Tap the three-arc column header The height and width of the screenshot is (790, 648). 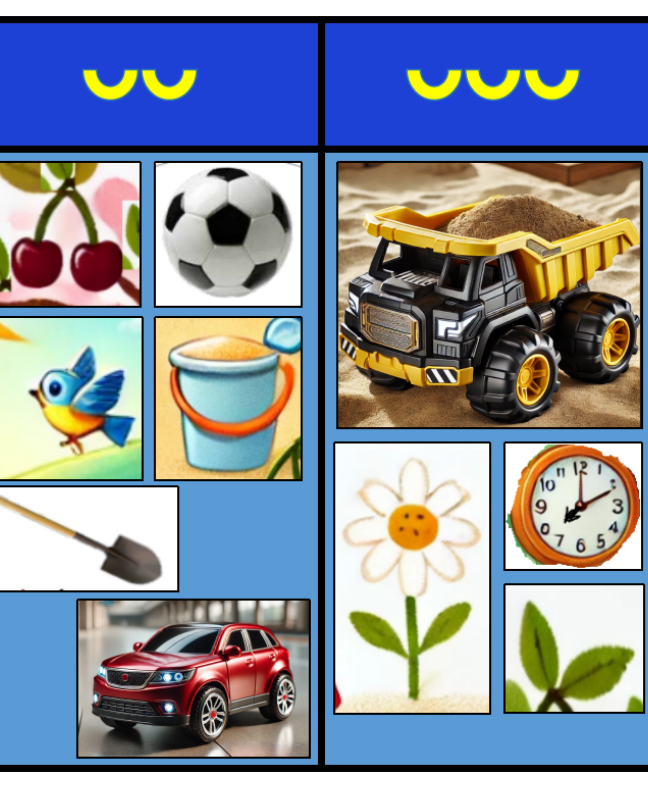(487, 85)
